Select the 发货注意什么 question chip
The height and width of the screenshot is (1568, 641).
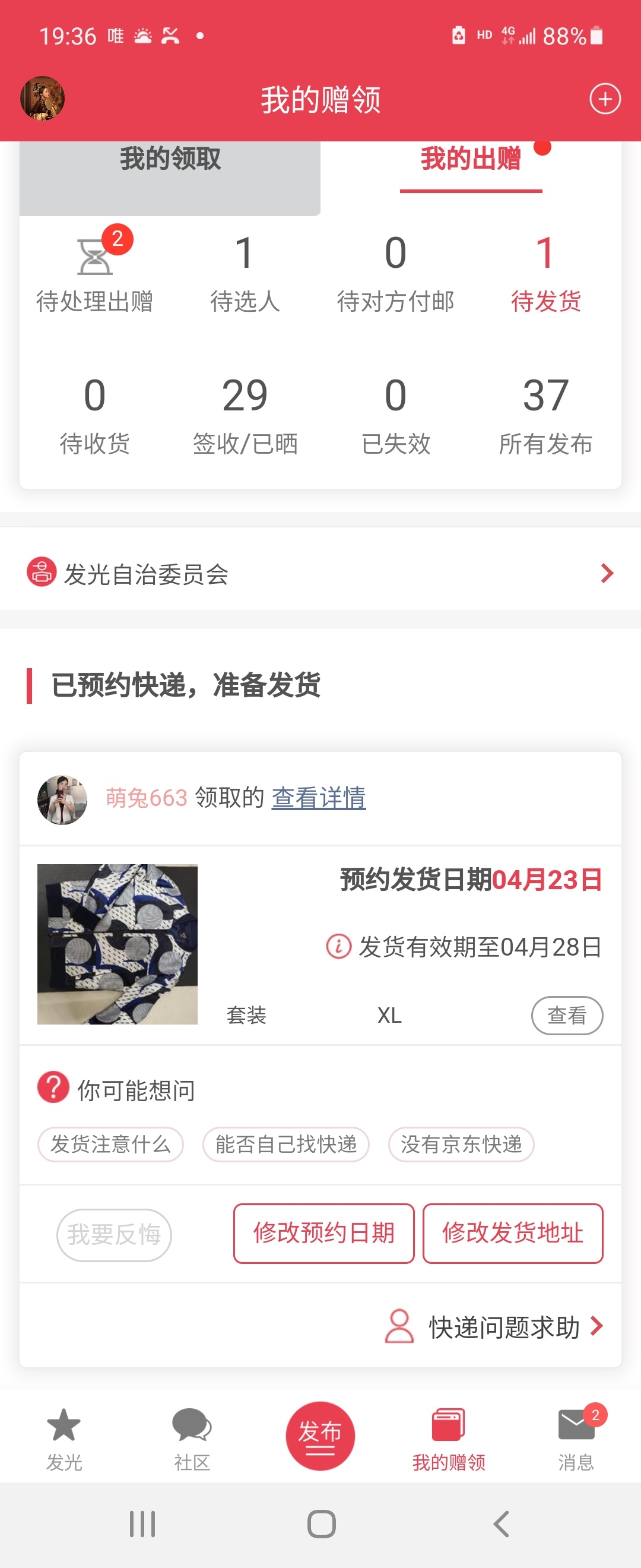click(110, 1145)
